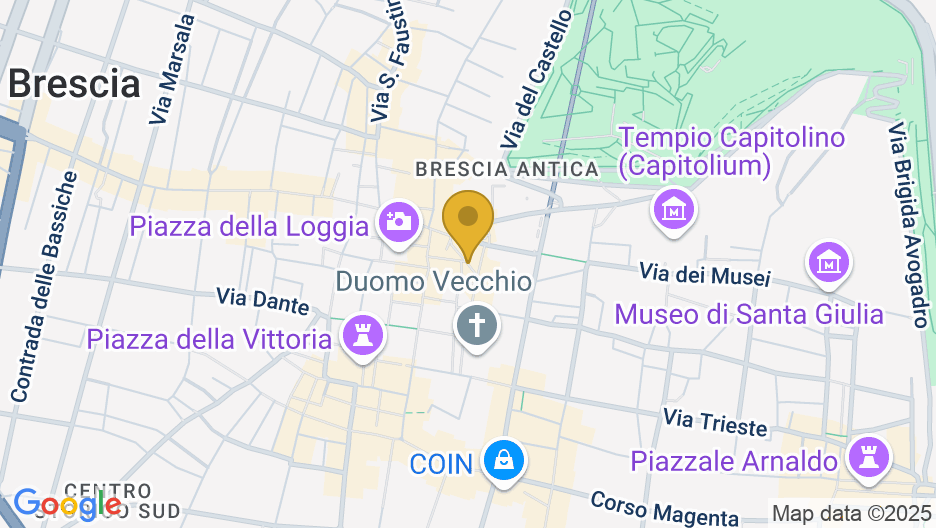The width and height of the screenshot is (936, 528).
Task: Open the Piazza della Loggia camera marker
Action: coord(398,221)
